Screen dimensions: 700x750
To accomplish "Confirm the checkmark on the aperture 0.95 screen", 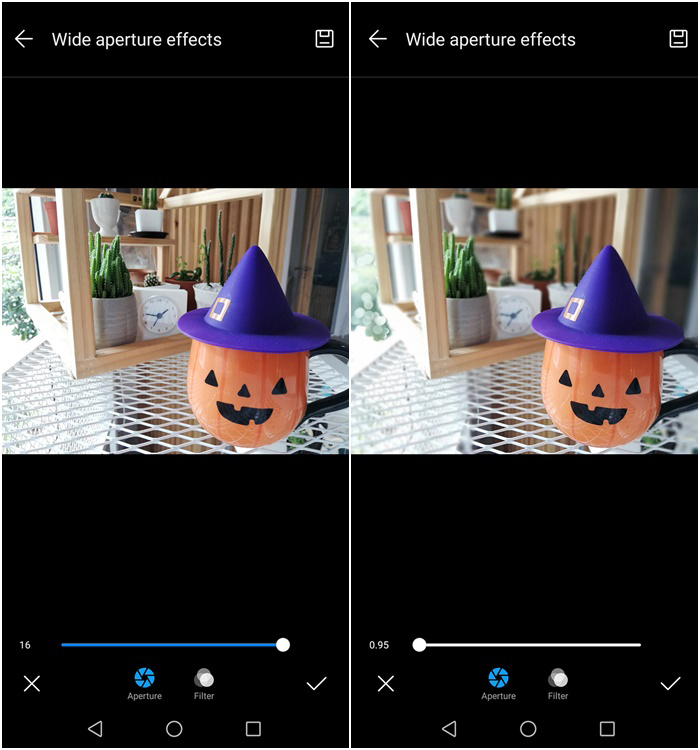I will coord(670,684).
